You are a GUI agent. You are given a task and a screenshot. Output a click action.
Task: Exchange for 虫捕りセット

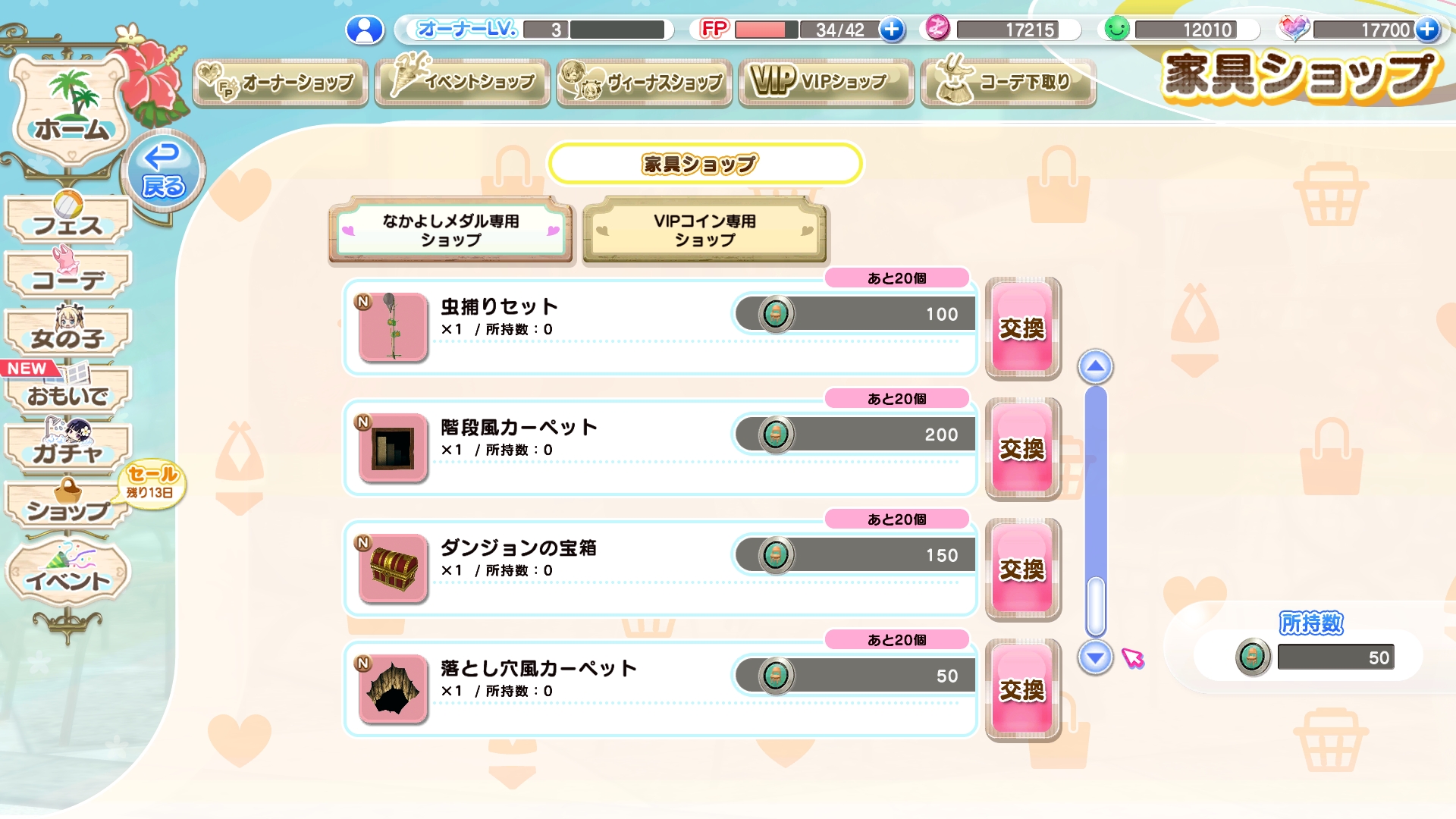coord(1022,328)
